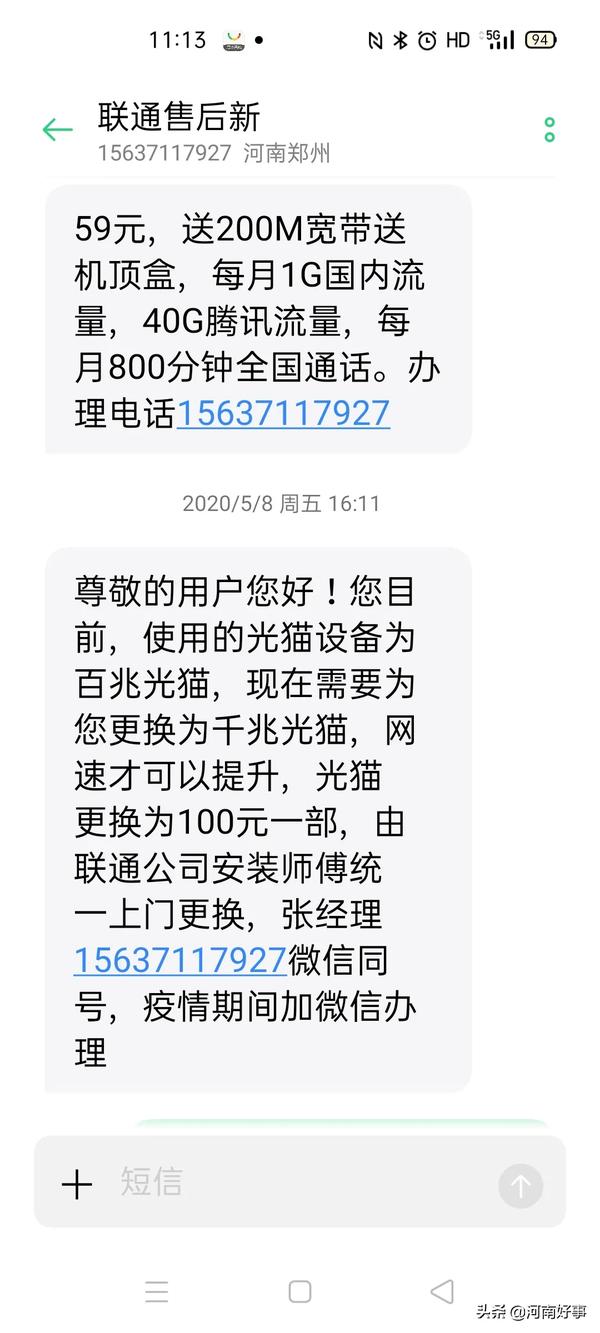Open the plus attachment button
This screenshot has height=1333, width=600.
click(77, 1185)
